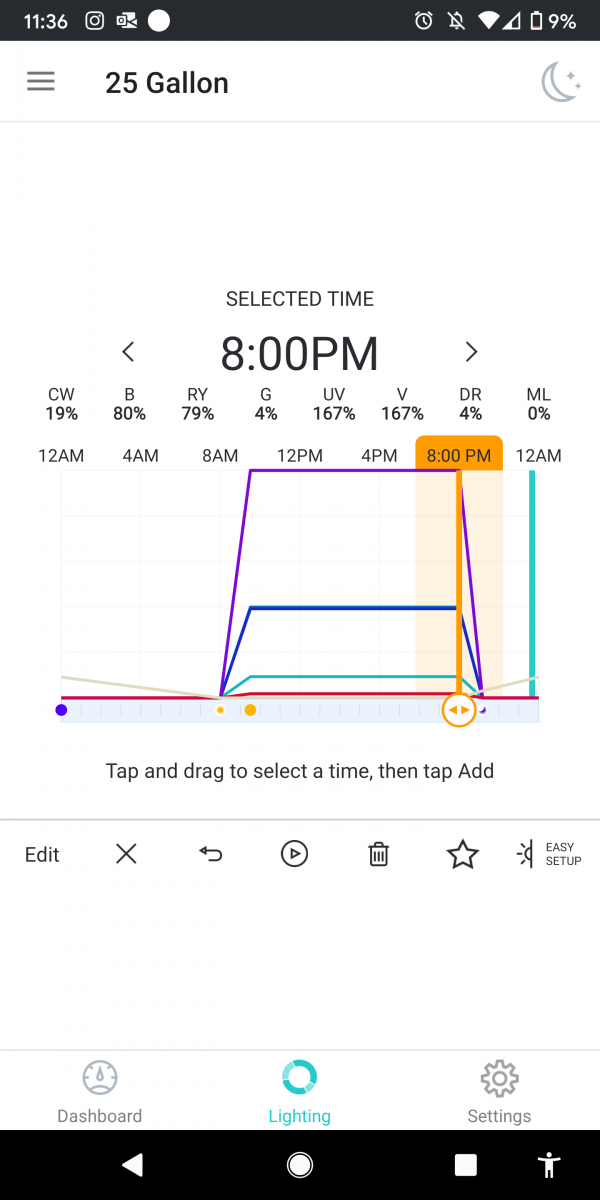Go to the home screen
Viewport: 600px width, 1200px height.
299,1165
